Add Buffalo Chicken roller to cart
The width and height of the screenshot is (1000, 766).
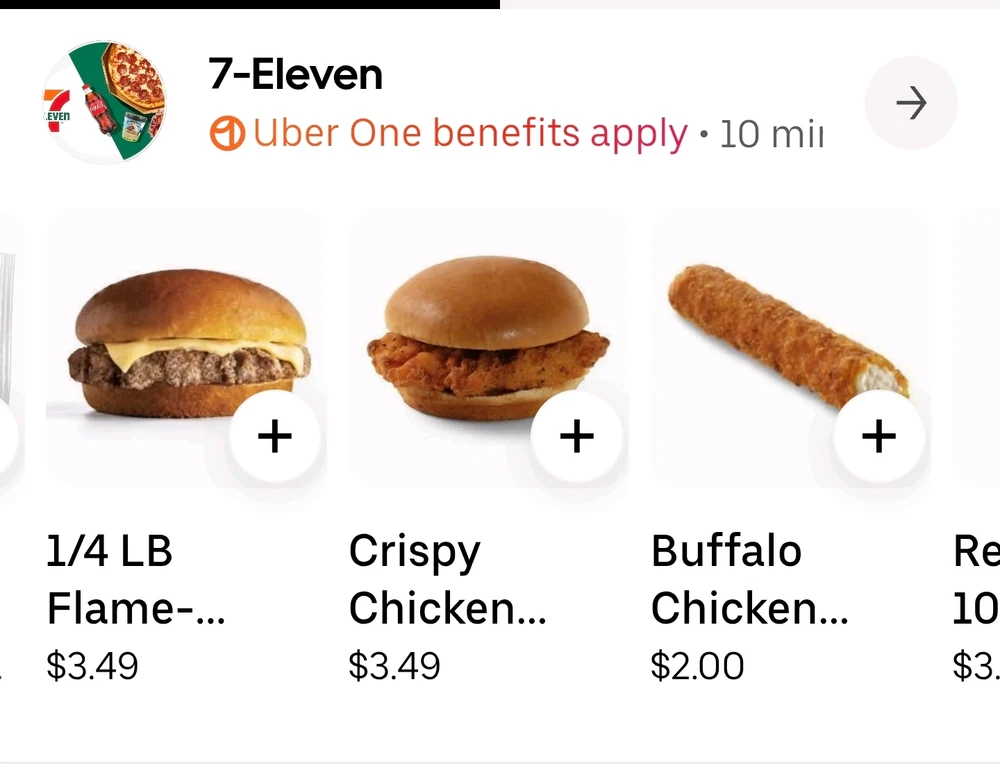pos(879,436)
